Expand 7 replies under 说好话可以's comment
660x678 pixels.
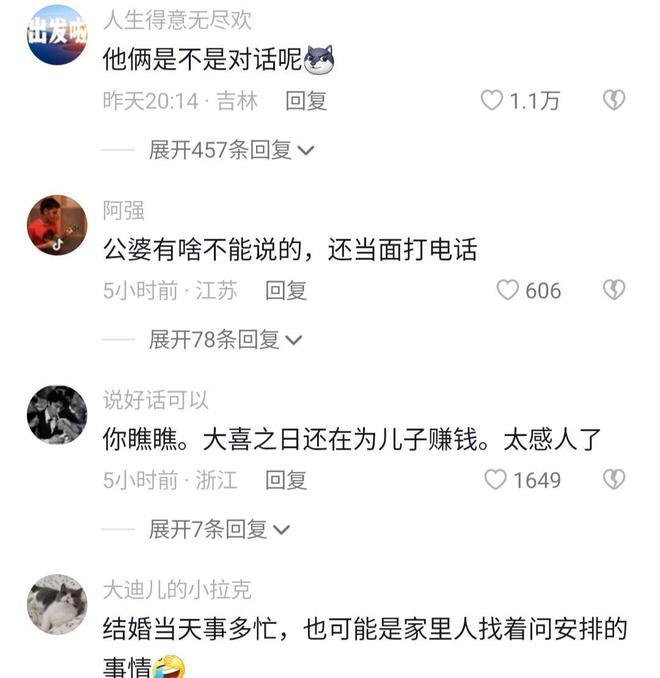pos(219,529)
